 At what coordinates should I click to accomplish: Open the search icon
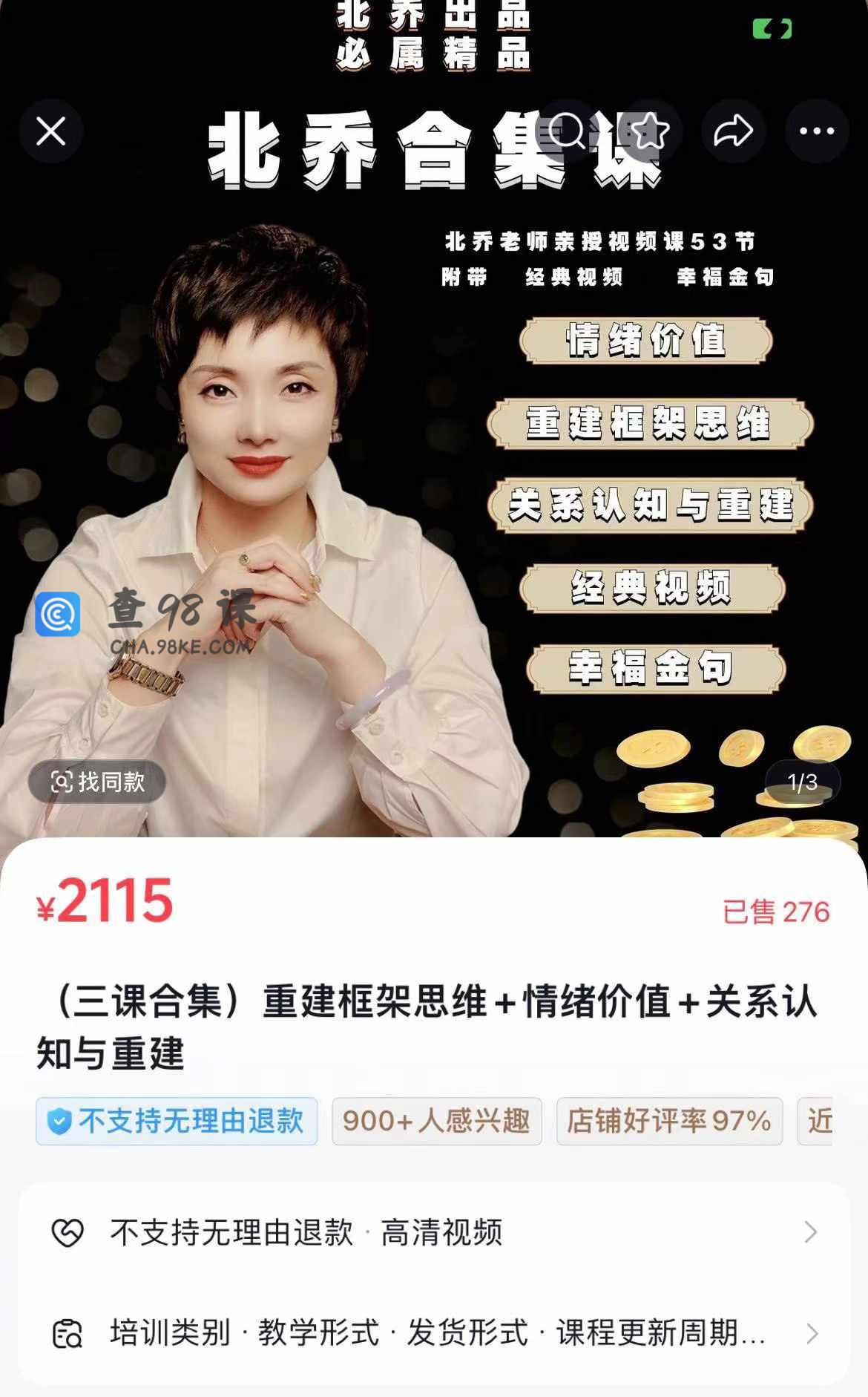tap(567, 132)
